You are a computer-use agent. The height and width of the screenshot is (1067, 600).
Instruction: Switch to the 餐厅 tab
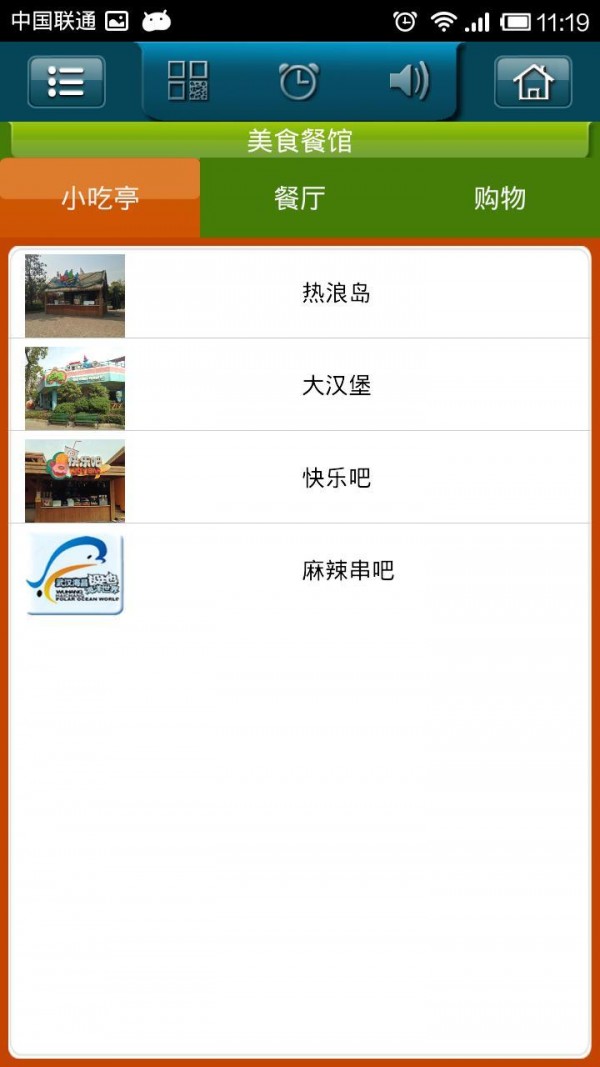coord(300,198)
